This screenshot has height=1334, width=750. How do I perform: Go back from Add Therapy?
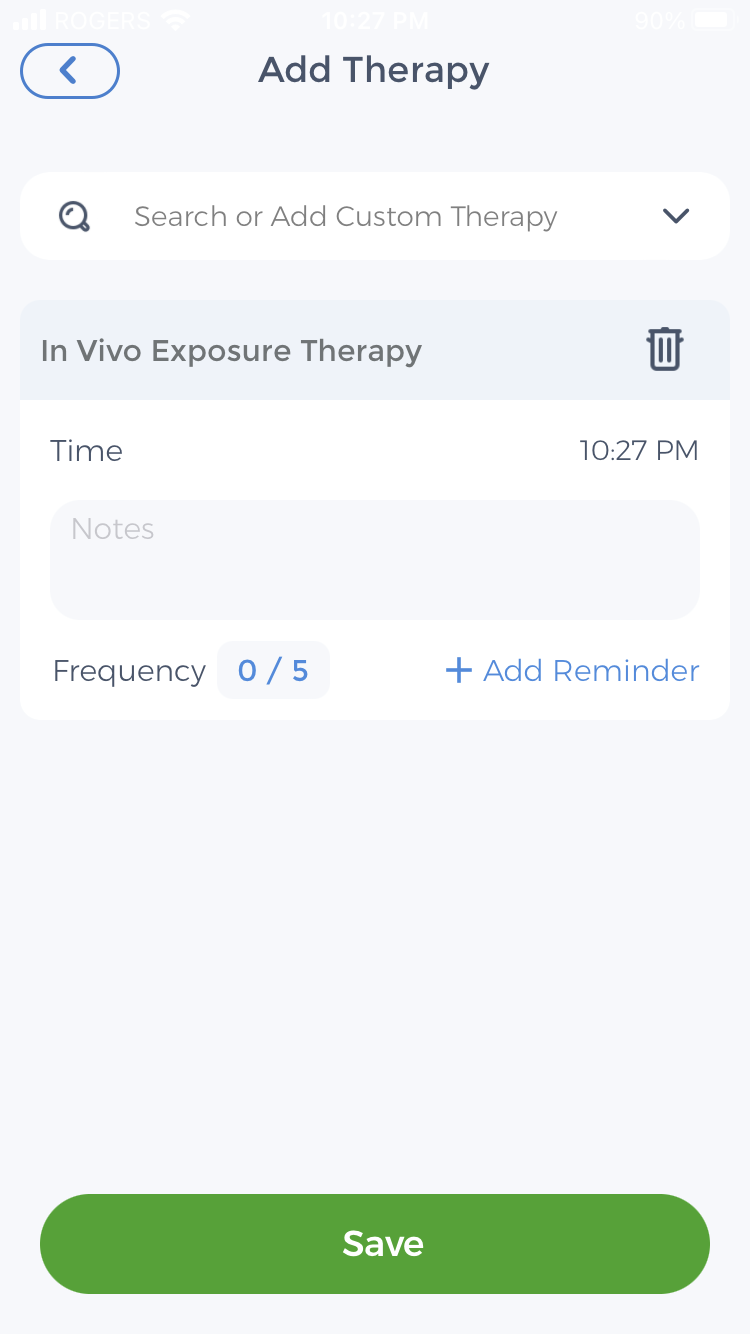coord(70,70)
